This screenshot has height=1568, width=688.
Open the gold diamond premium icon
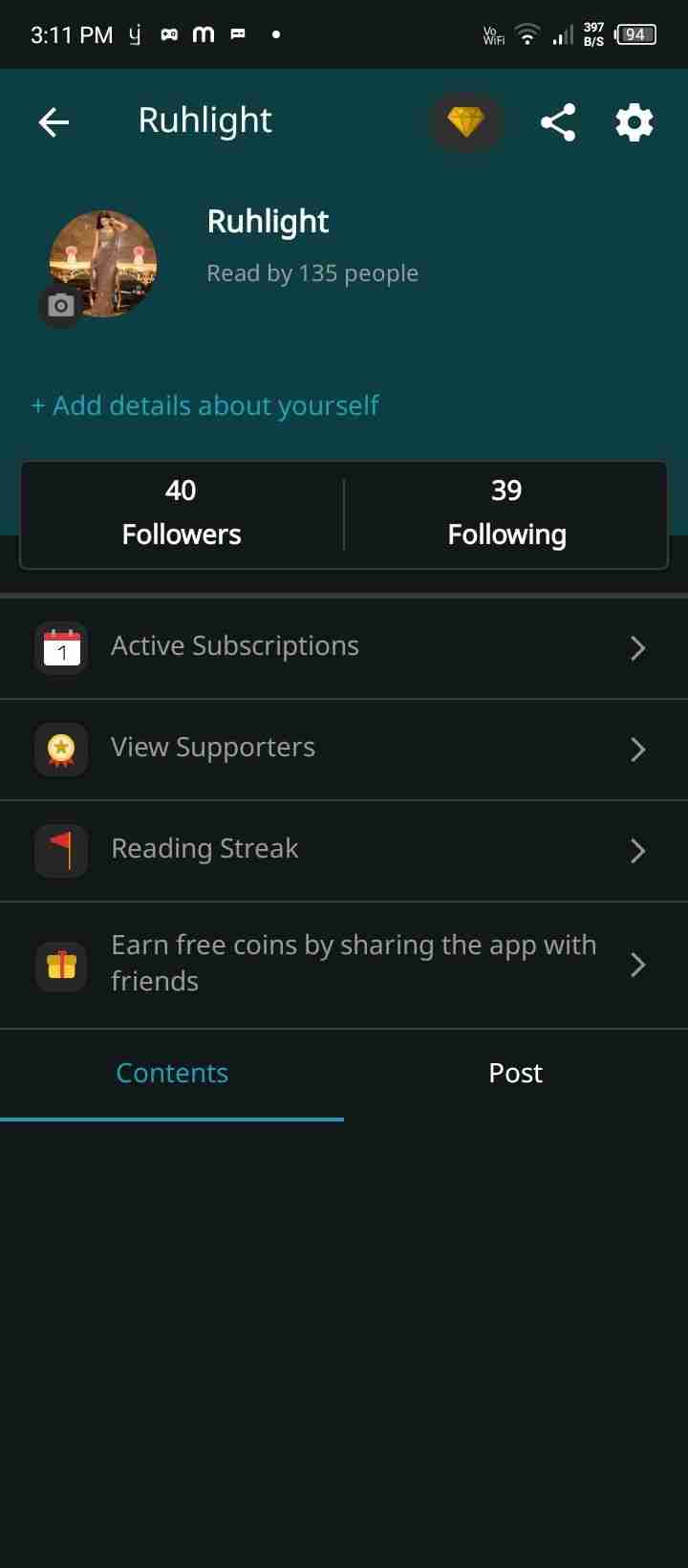coord(465,122)
